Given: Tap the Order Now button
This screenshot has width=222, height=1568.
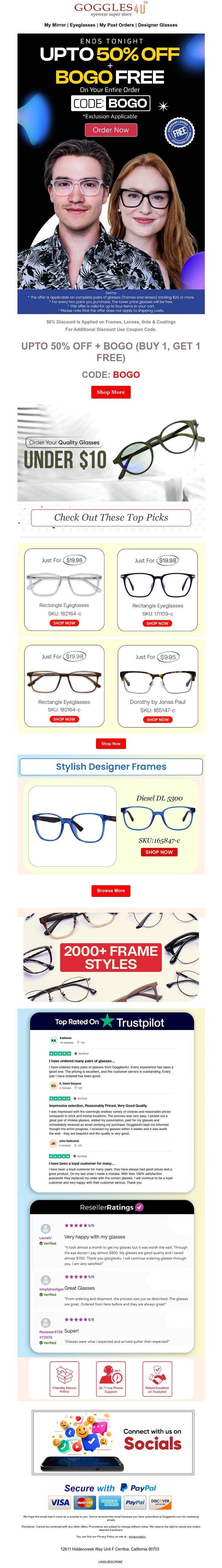Looking at the screenshot, I should pyautogui.click(x=110, y=130).
